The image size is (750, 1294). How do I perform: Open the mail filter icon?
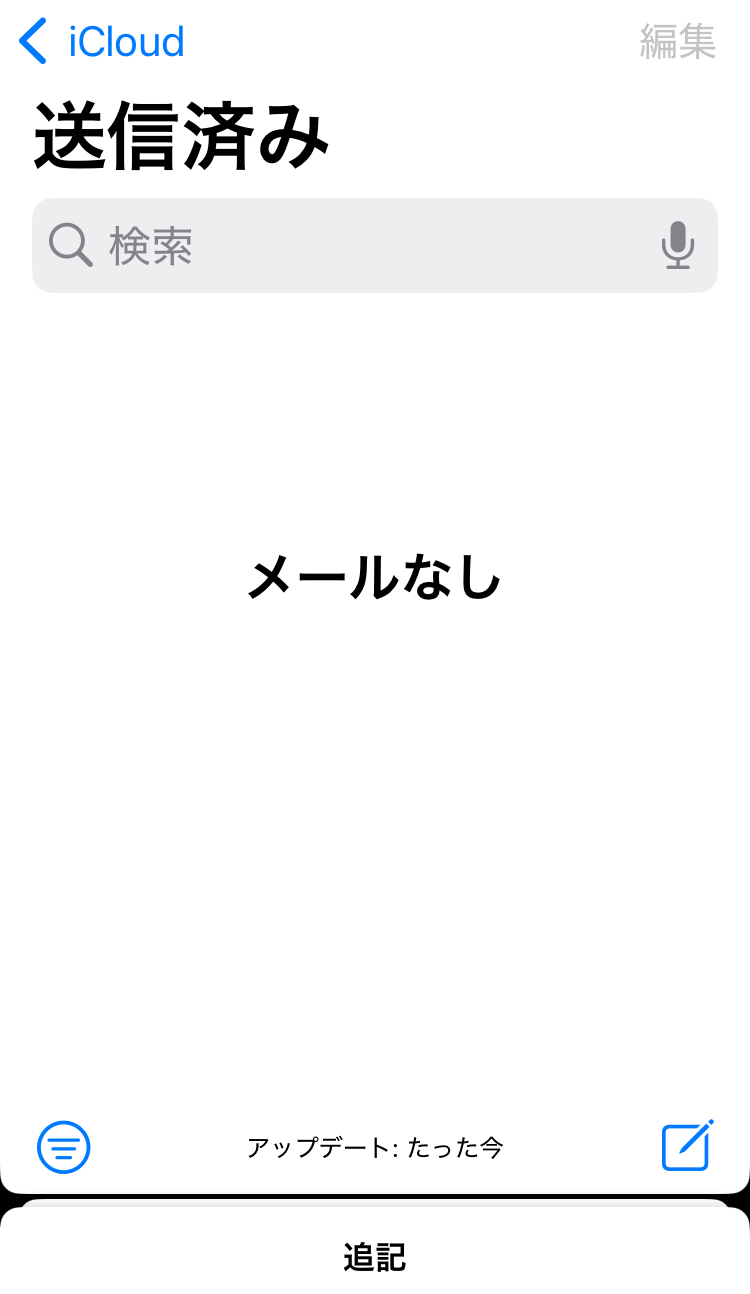coord(64,1146)
